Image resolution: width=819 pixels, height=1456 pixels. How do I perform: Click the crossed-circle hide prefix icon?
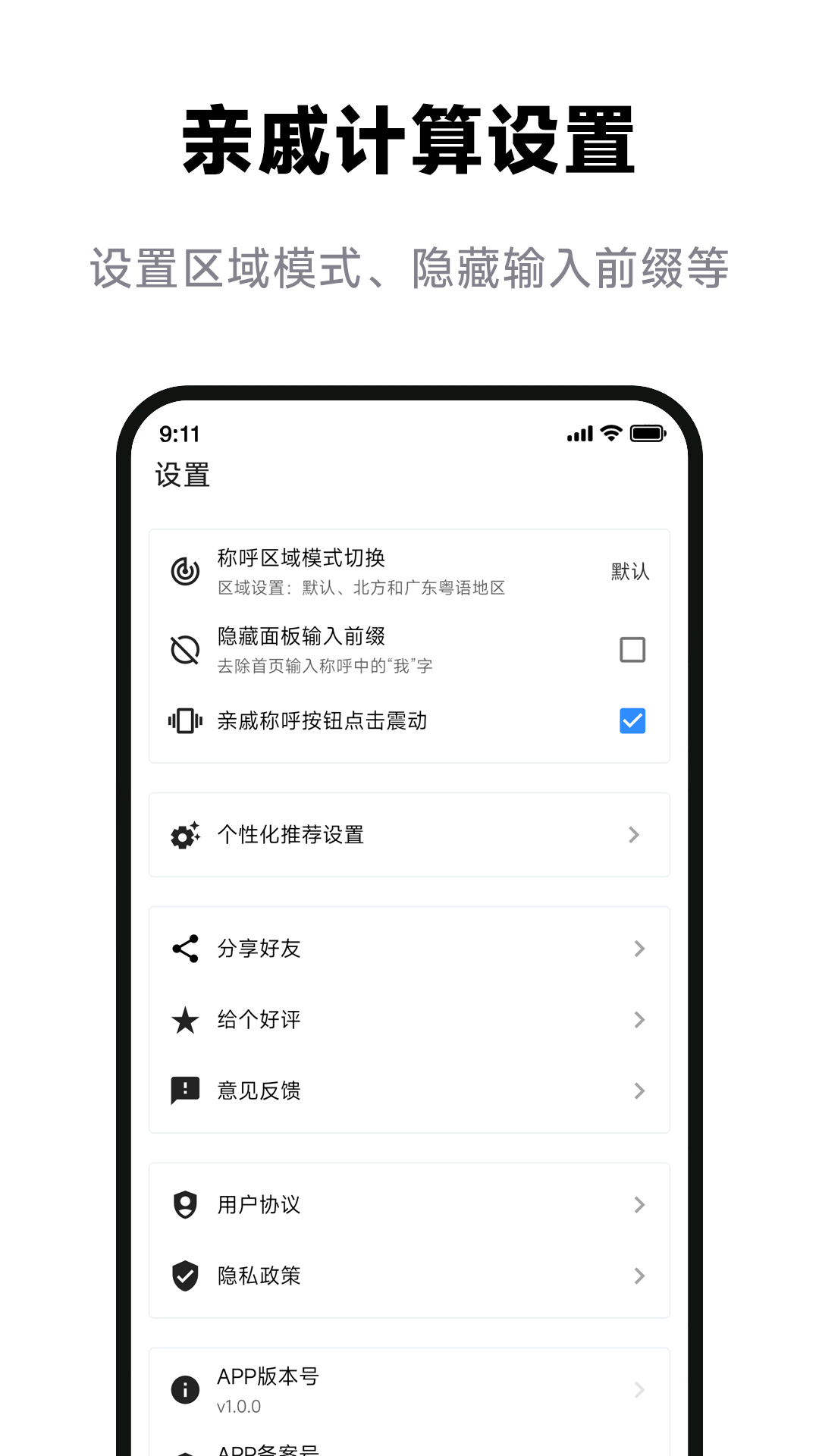[x=184, y=650]
